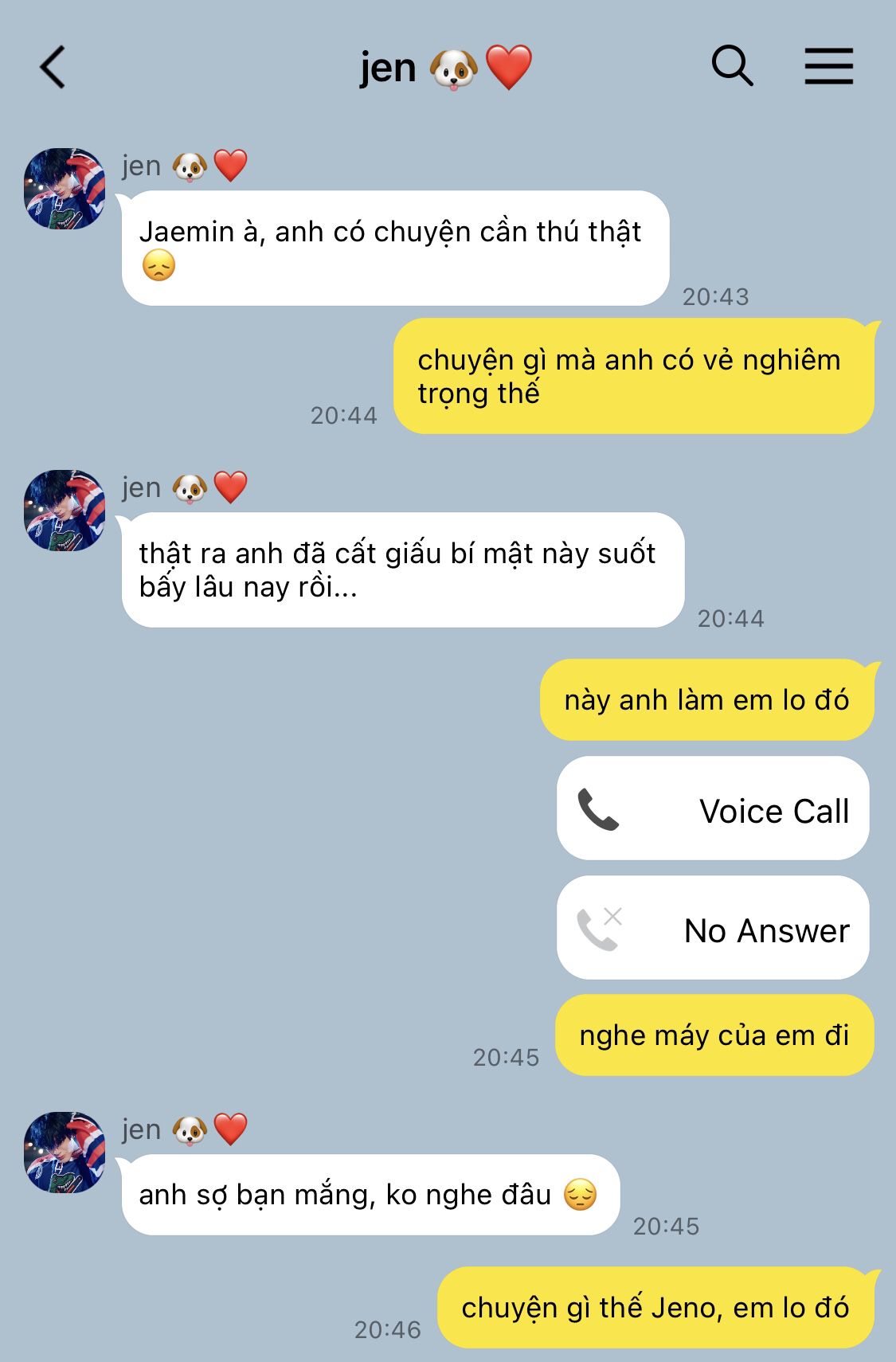
Task: Tap the No Answer call bubble
Action: coord(713,928)
